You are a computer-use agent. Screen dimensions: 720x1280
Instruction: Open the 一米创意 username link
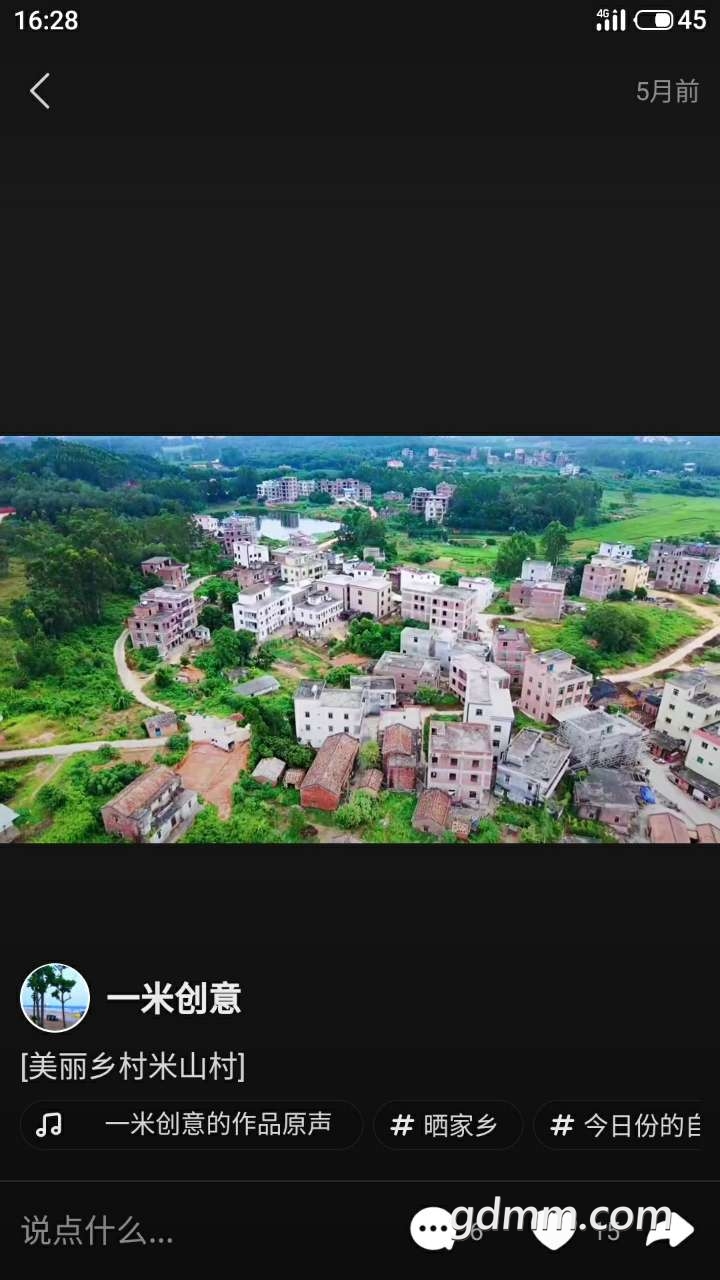point(174,998)
